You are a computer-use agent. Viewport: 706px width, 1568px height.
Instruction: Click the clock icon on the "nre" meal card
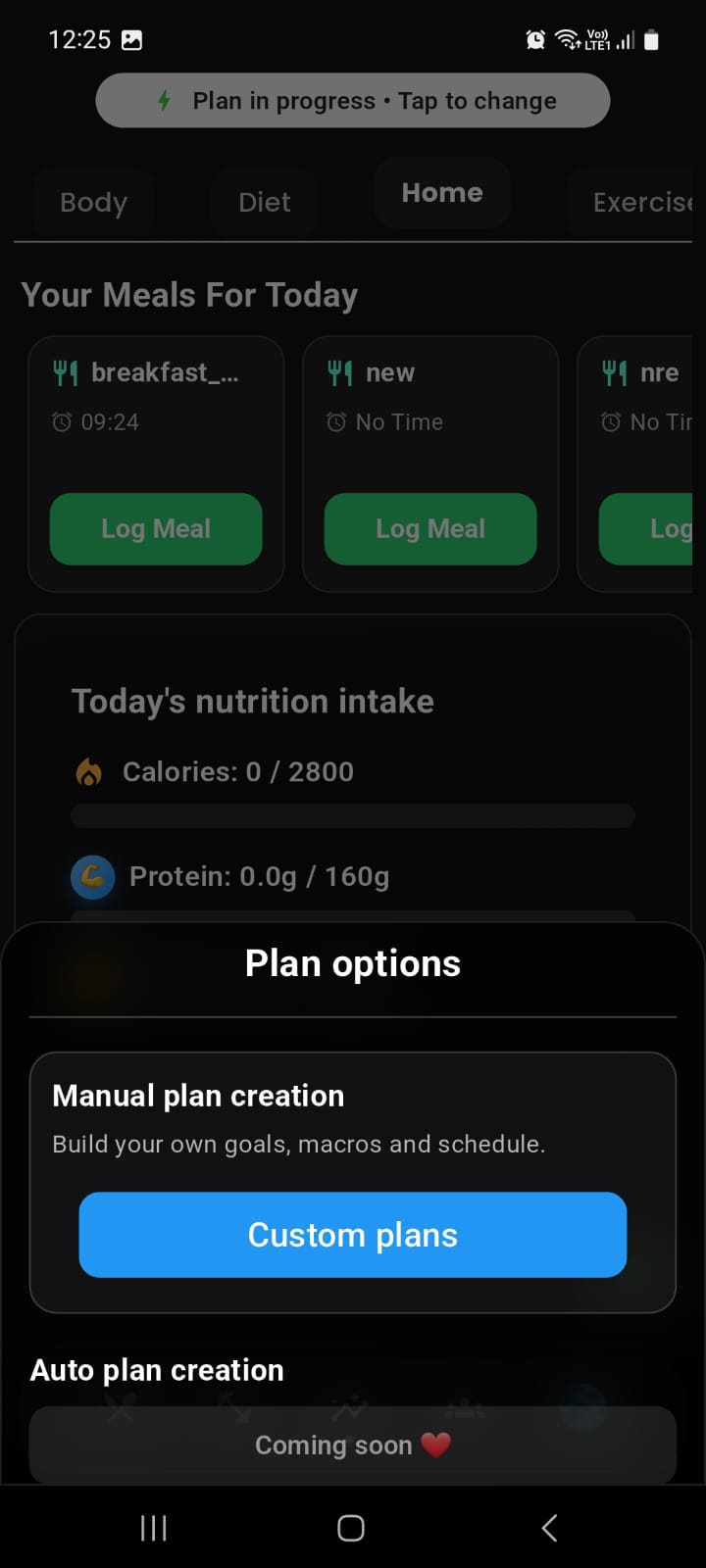(x=613, y=421)
